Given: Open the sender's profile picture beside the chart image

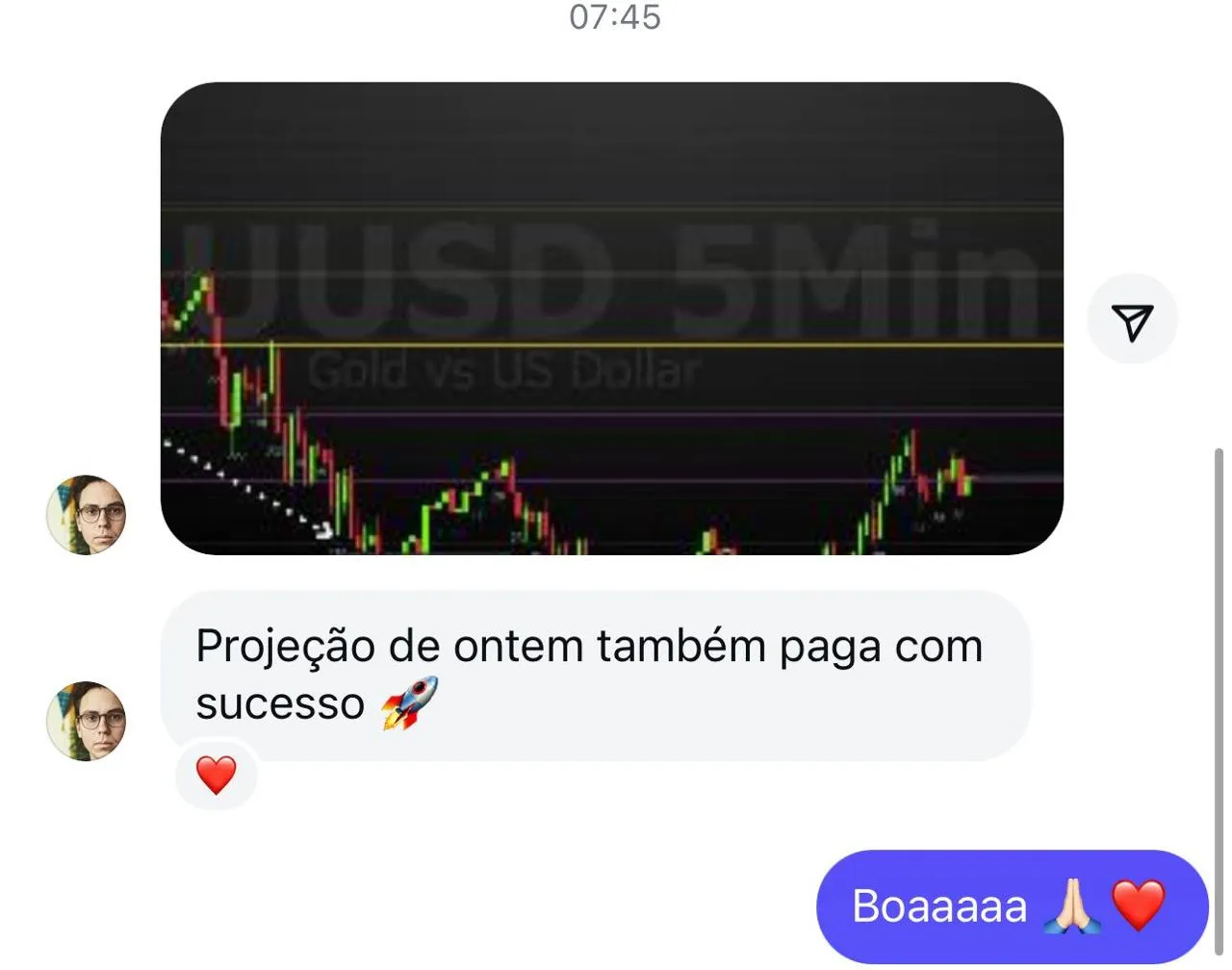Looking at the screenshot, I should pos(87,515).
